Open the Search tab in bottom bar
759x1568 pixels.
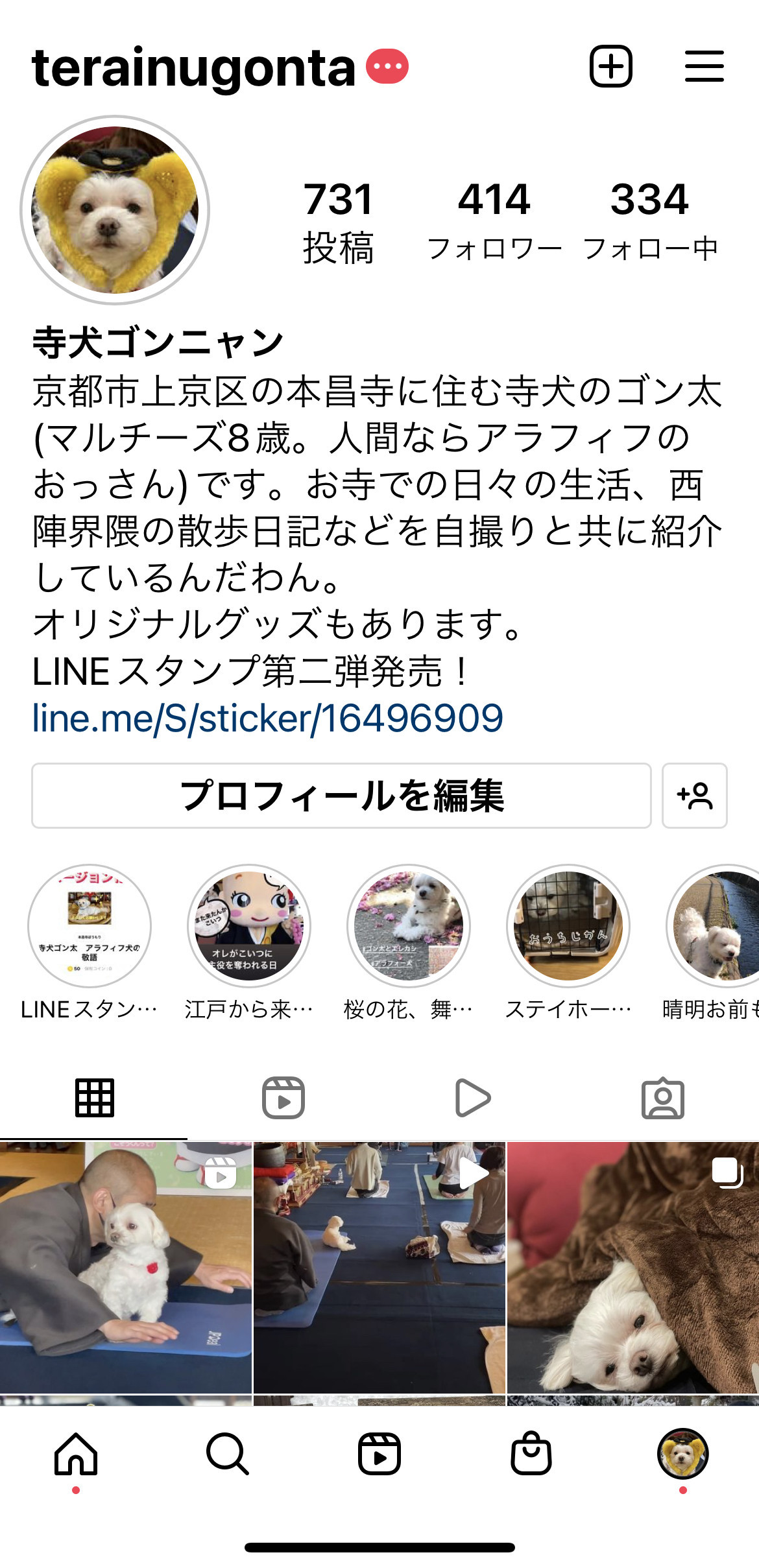point(228,1454)
